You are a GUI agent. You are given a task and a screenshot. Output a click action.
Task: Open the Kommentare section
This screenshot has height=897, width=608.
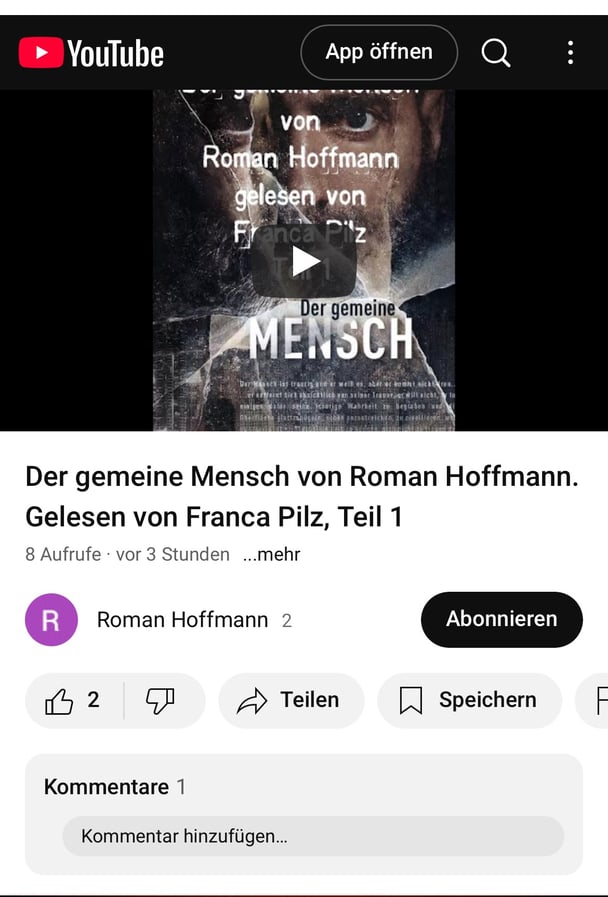point(106,787)
